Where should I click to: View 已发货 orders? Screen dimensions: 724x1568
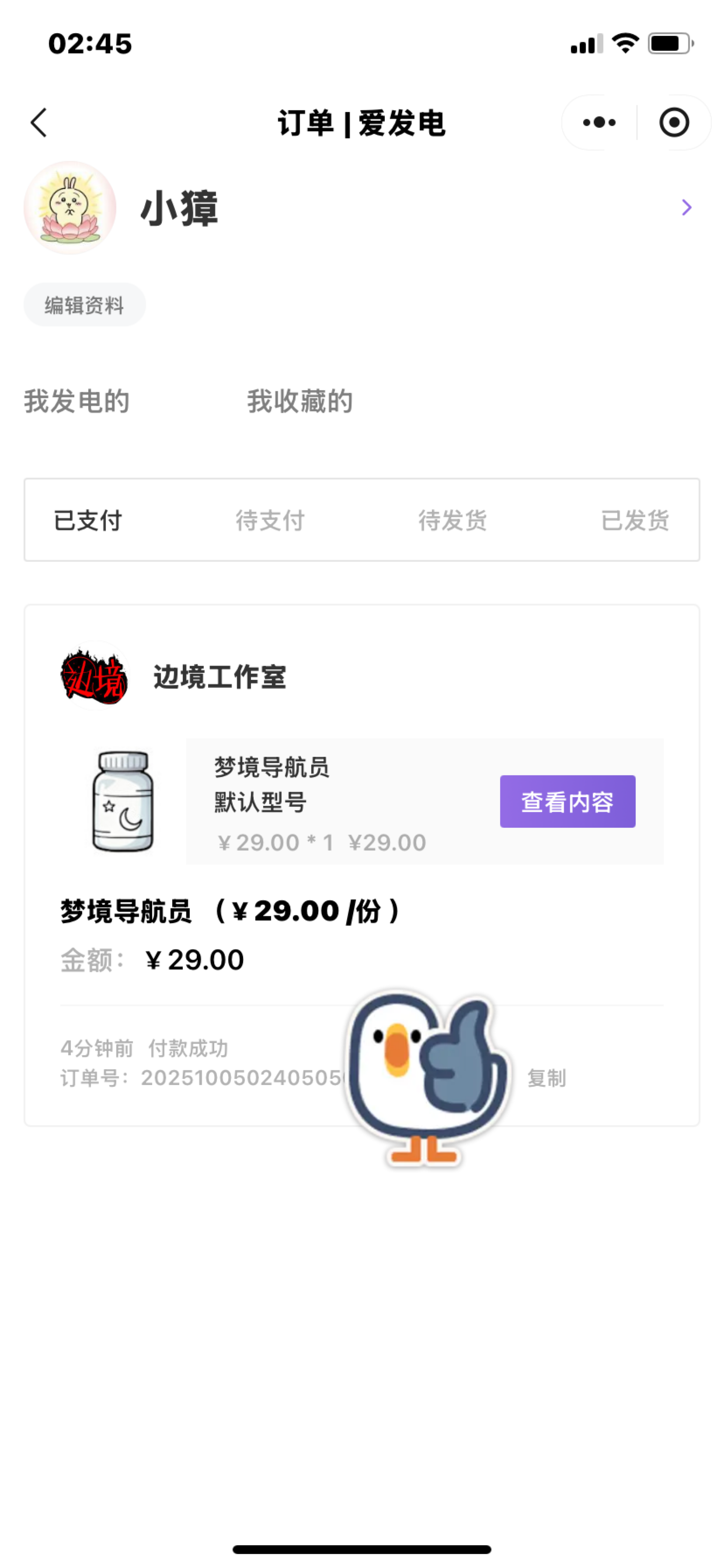click(x=634, y=521)
